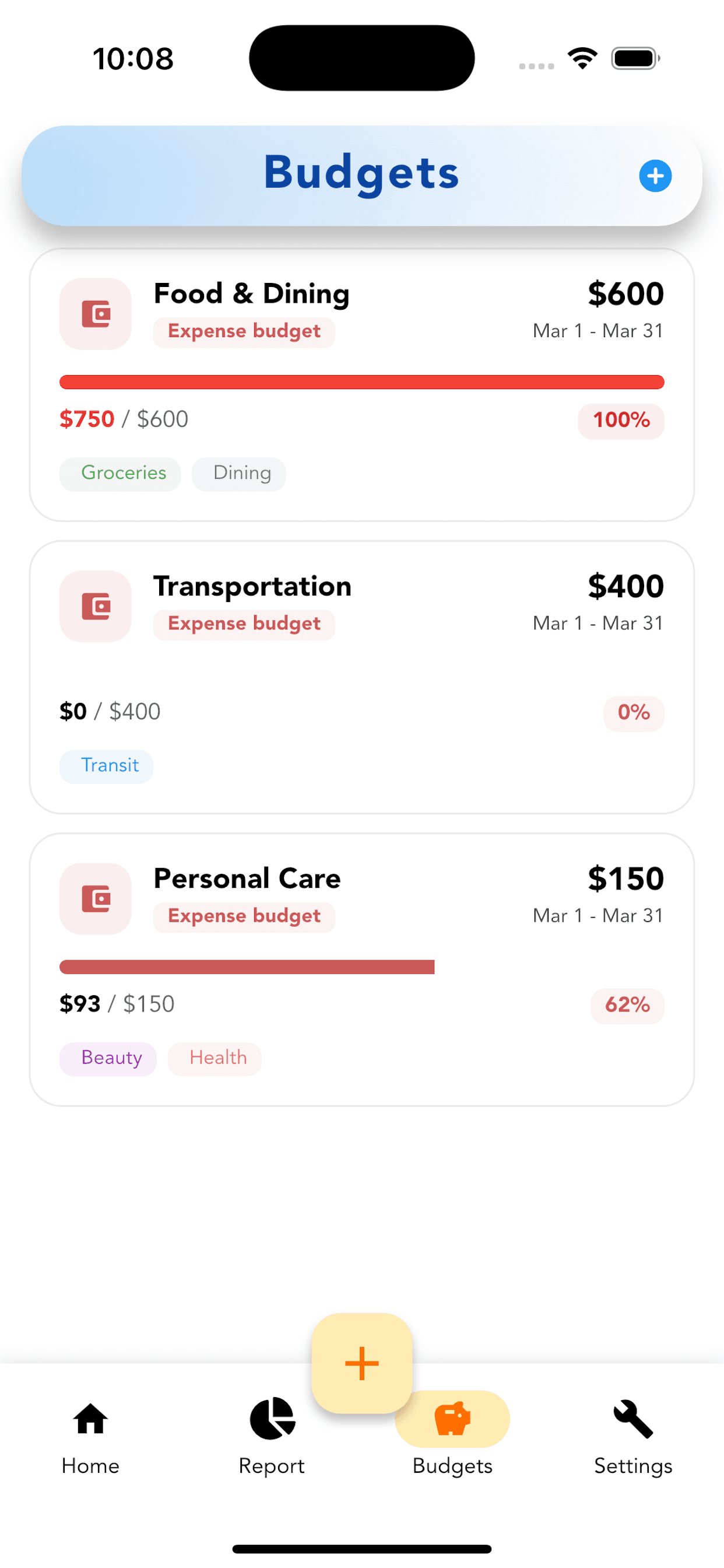Tap the Food & Dining wallet icon

[95, 314]
